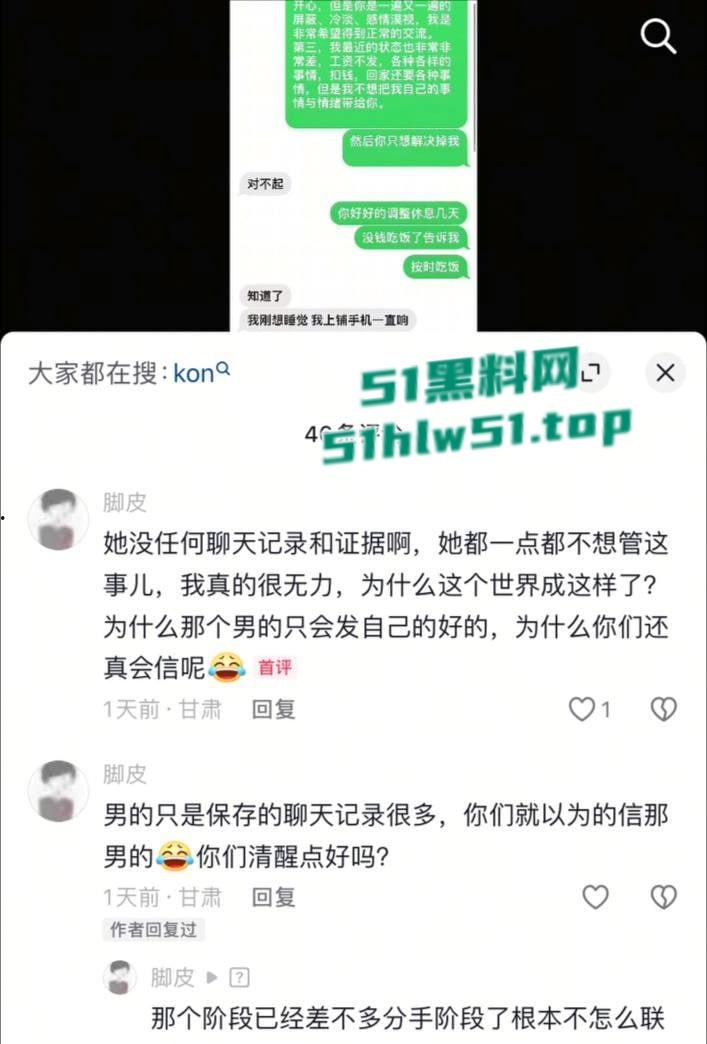This screenshot has height=1044, width=707.
Task: Close the comments panel
Action: pyautogui.click(x=665, y=374)
